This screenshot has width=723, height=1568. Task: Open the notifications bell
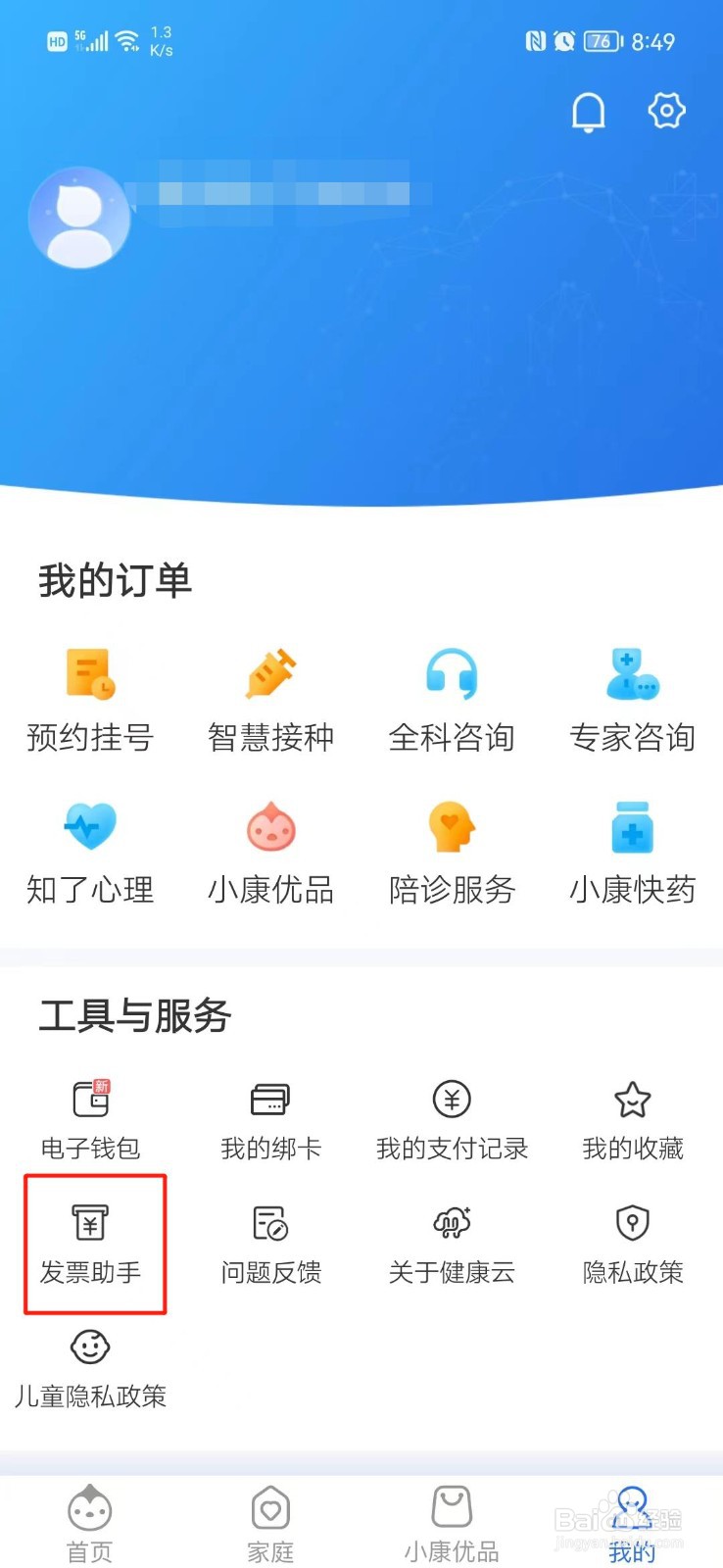[588, 112]
